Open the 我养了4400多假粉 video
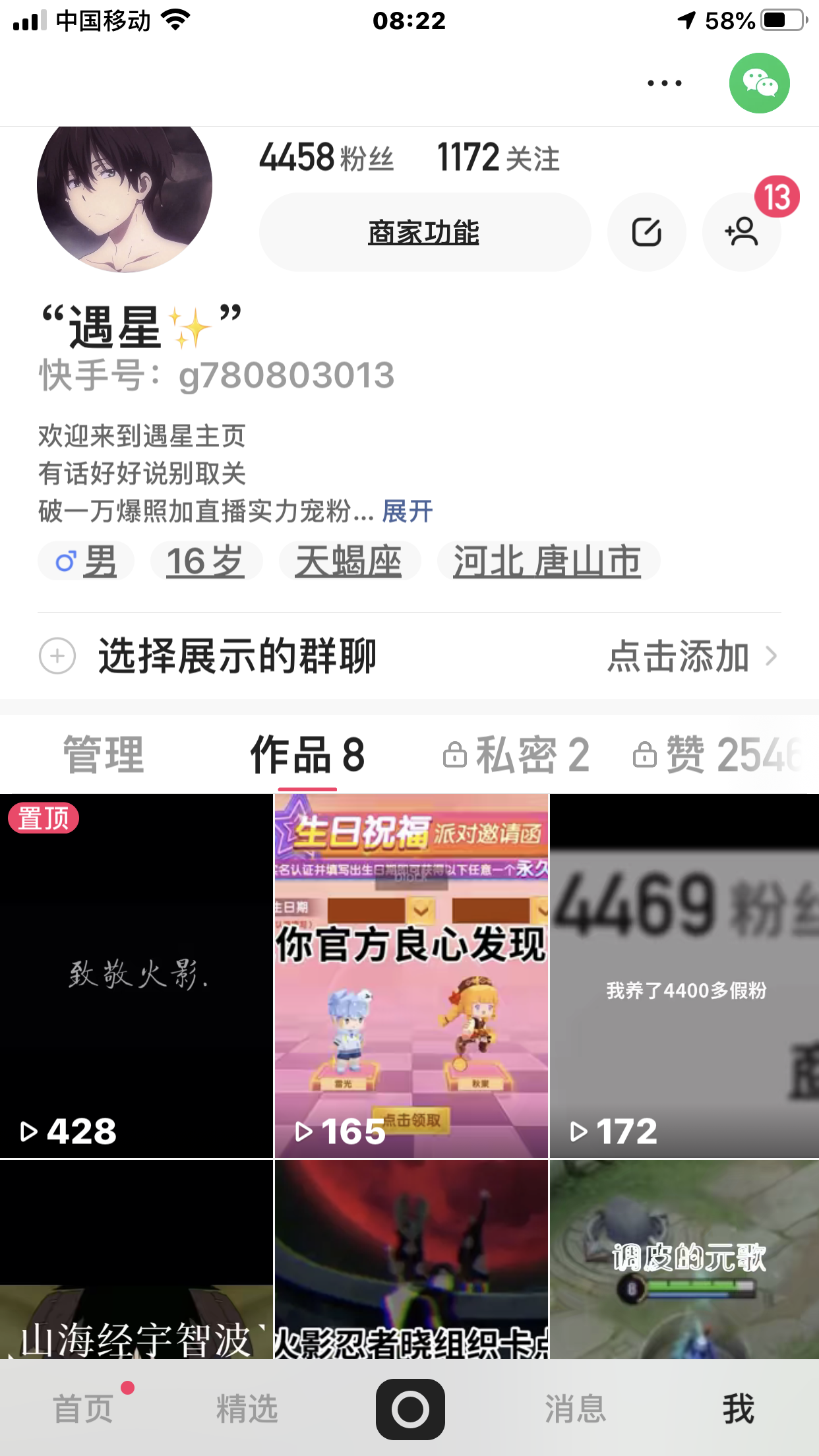The height and width of the screenshot is (1456, 819). [x=684, y=976]
